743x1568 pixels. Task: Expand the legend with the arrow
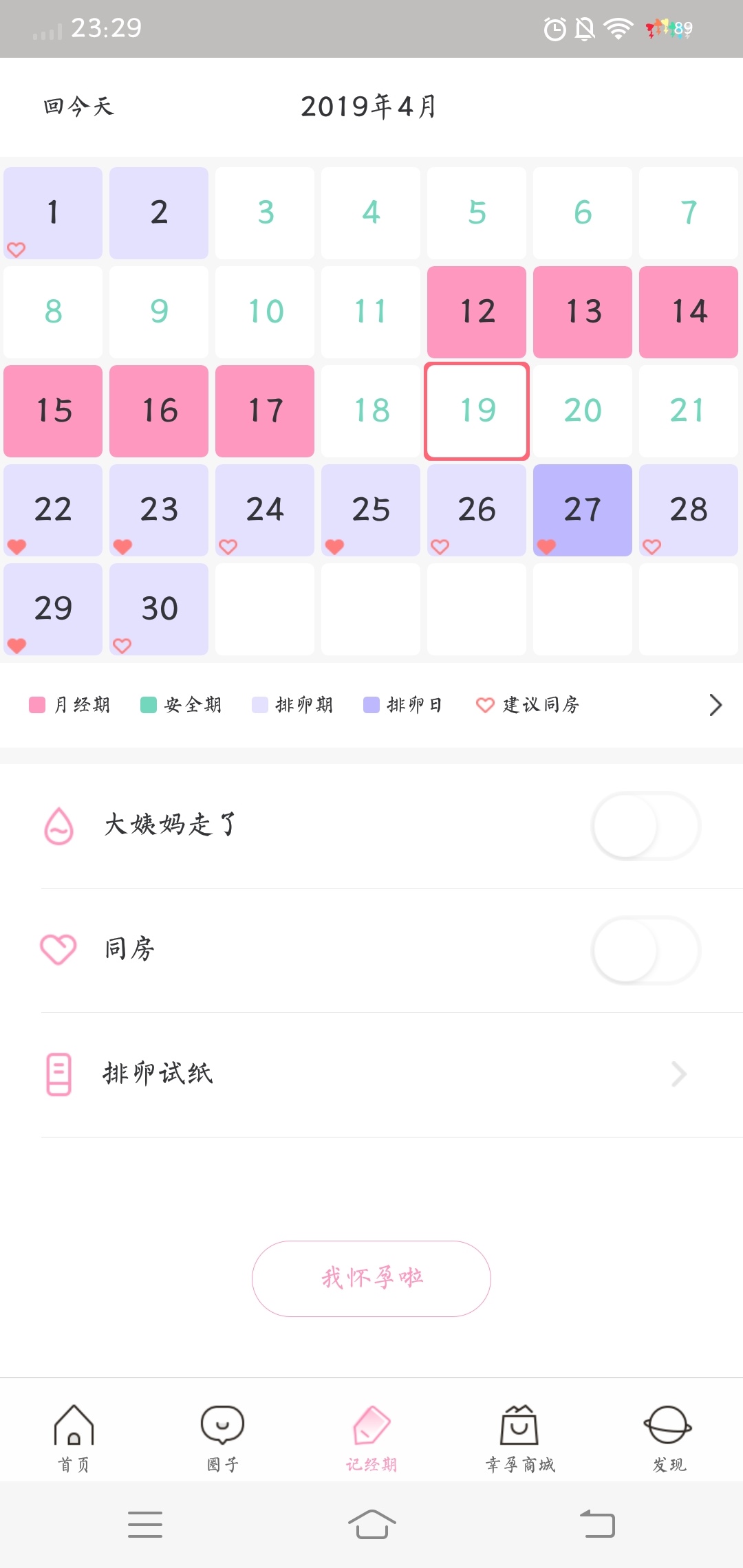[715, 705]
